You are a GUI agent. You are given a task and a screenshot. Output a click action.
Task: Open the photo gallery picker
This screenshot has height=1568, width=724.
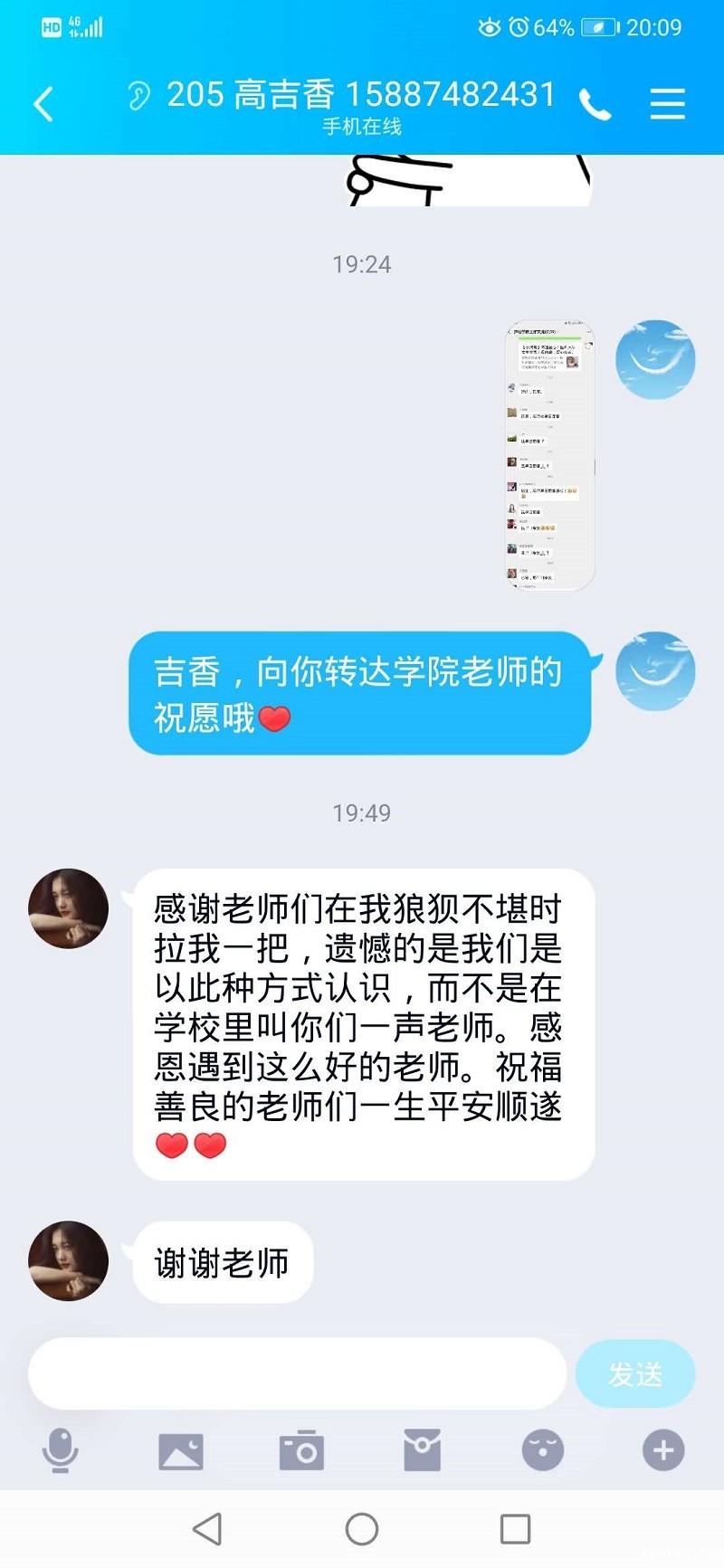pyautogui.click(x=181, y=1451)
